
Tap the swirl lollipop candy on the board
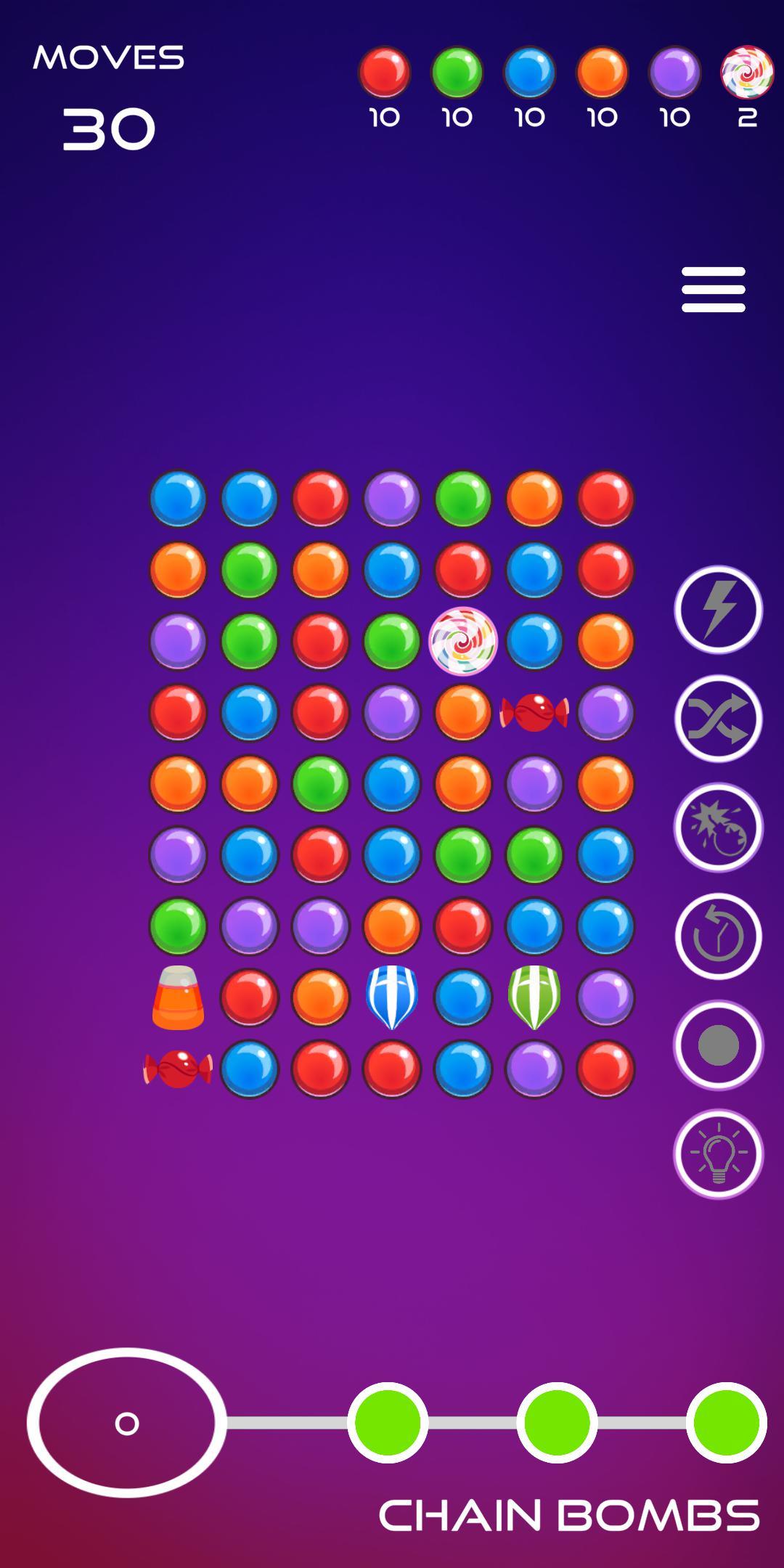(x=463, y=641)
